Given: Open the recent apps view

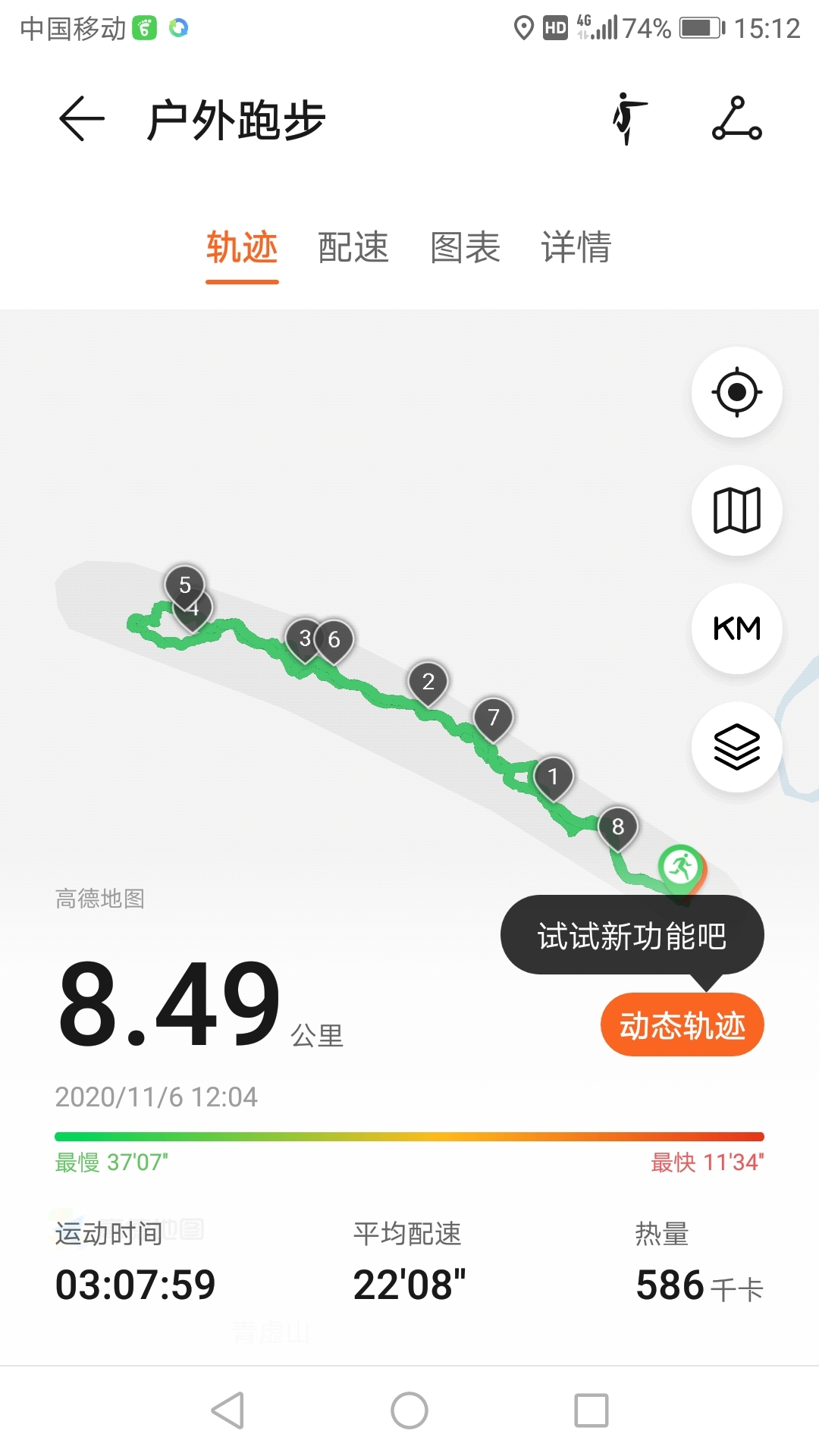Looking at the screenshot, I should point(591,1410).
